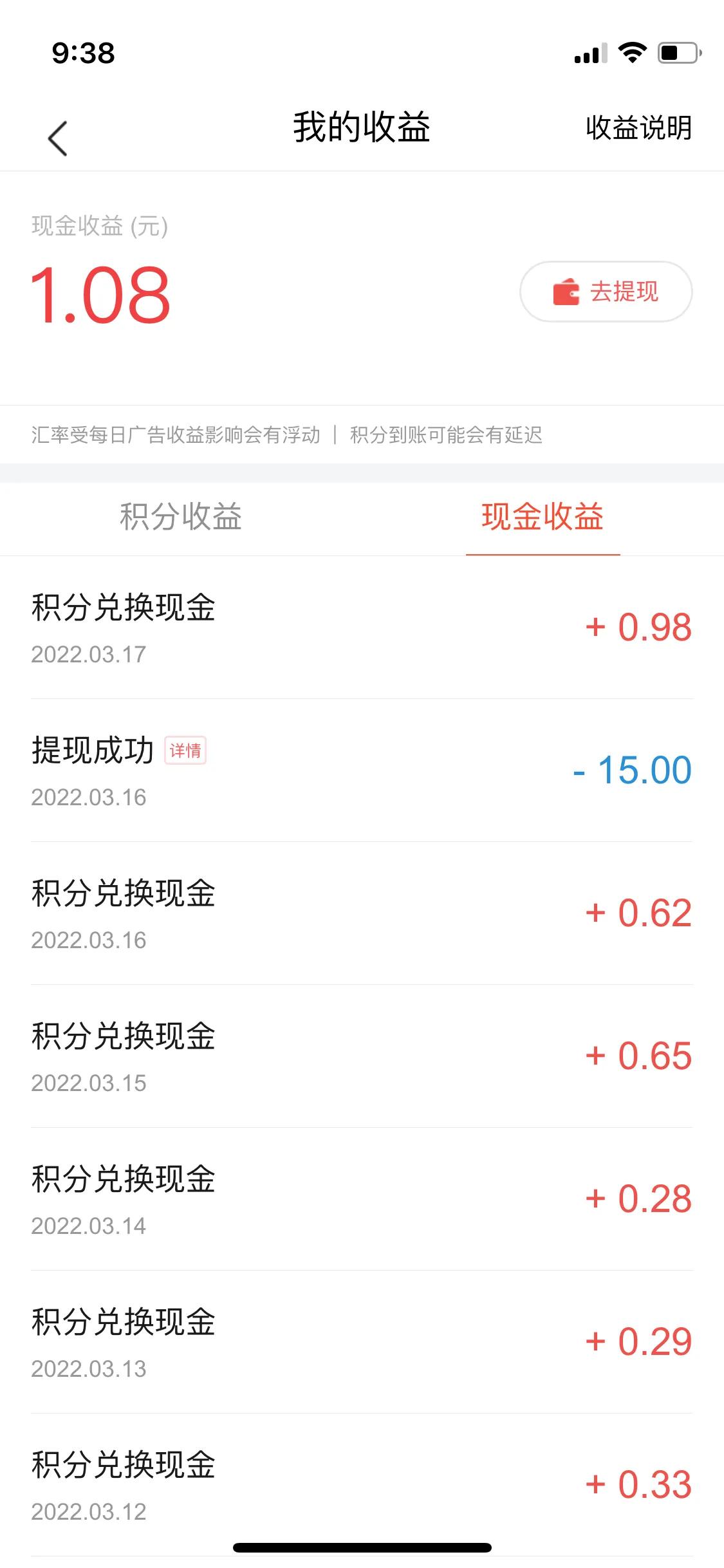The width and height of the screenshot is (724, 1568).
Task: Tap the exchange rate notice text
Action: point(287,435)
